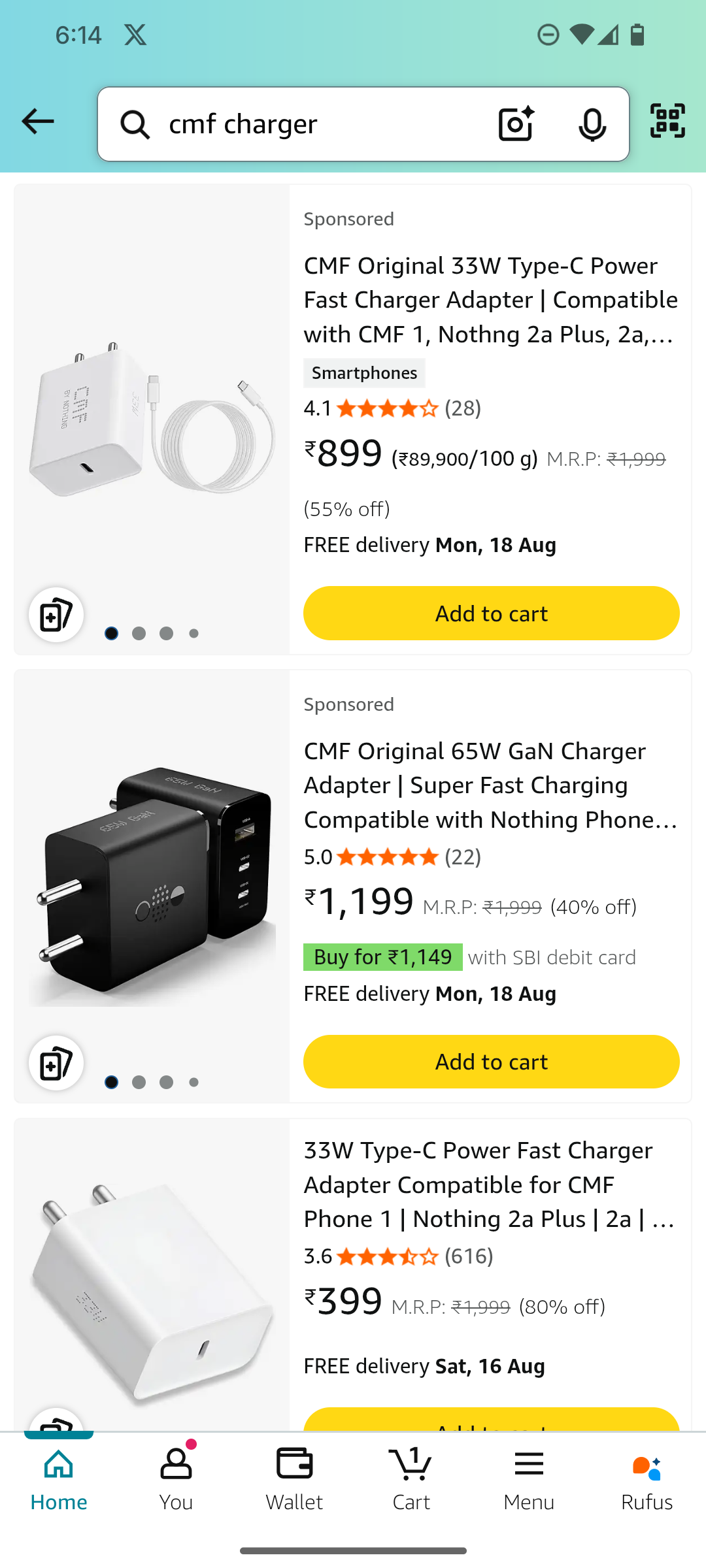Open Amazon Lens camera search
706x1568 pixels.
(515, 123)
